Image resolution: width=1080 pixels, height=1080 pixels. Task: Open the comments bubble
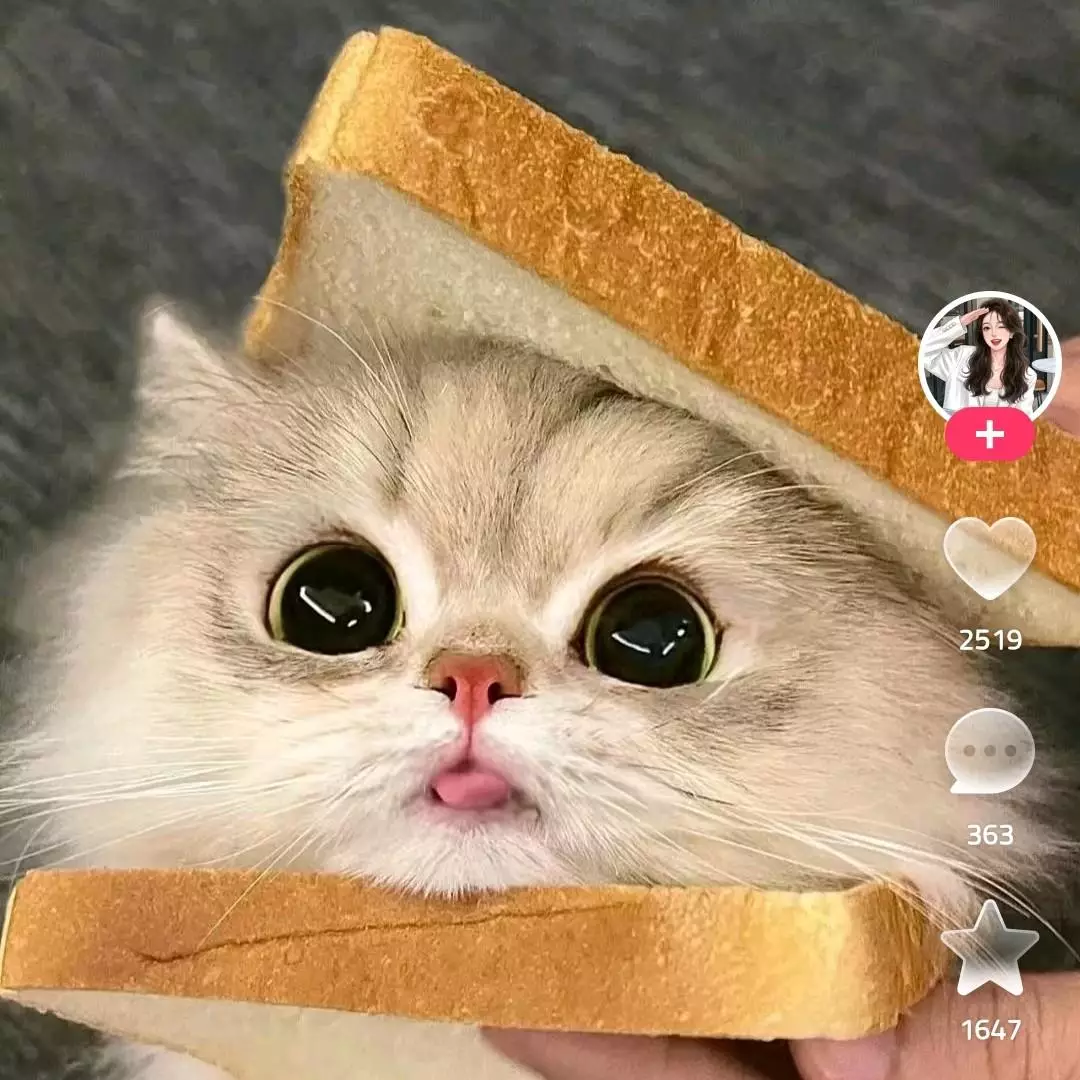coord(989,750)
